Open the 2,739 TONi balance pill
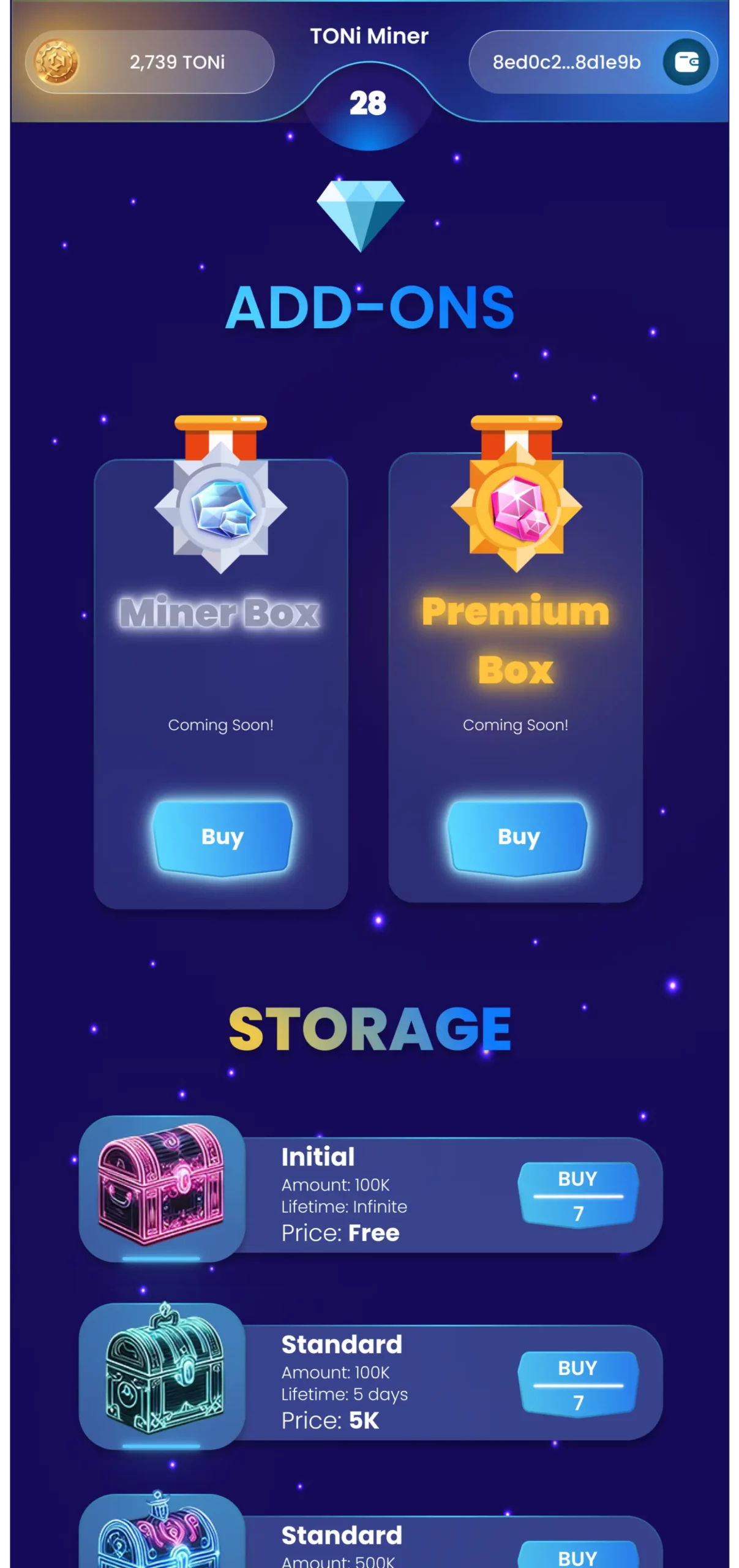Image resolution: width=739 pixels, height=1568 pixels. pos(150,62)
